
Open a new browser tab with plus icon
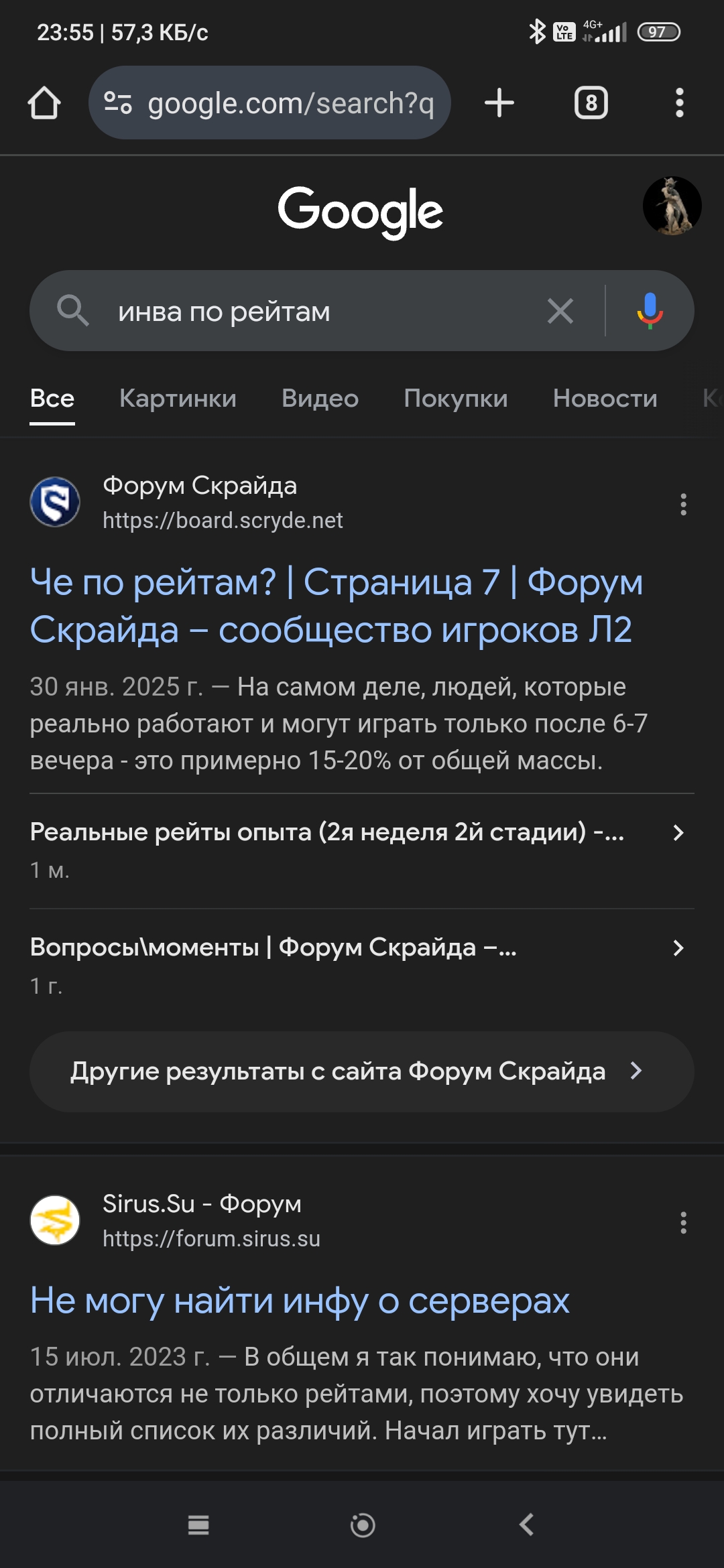(x=499, y=103)
